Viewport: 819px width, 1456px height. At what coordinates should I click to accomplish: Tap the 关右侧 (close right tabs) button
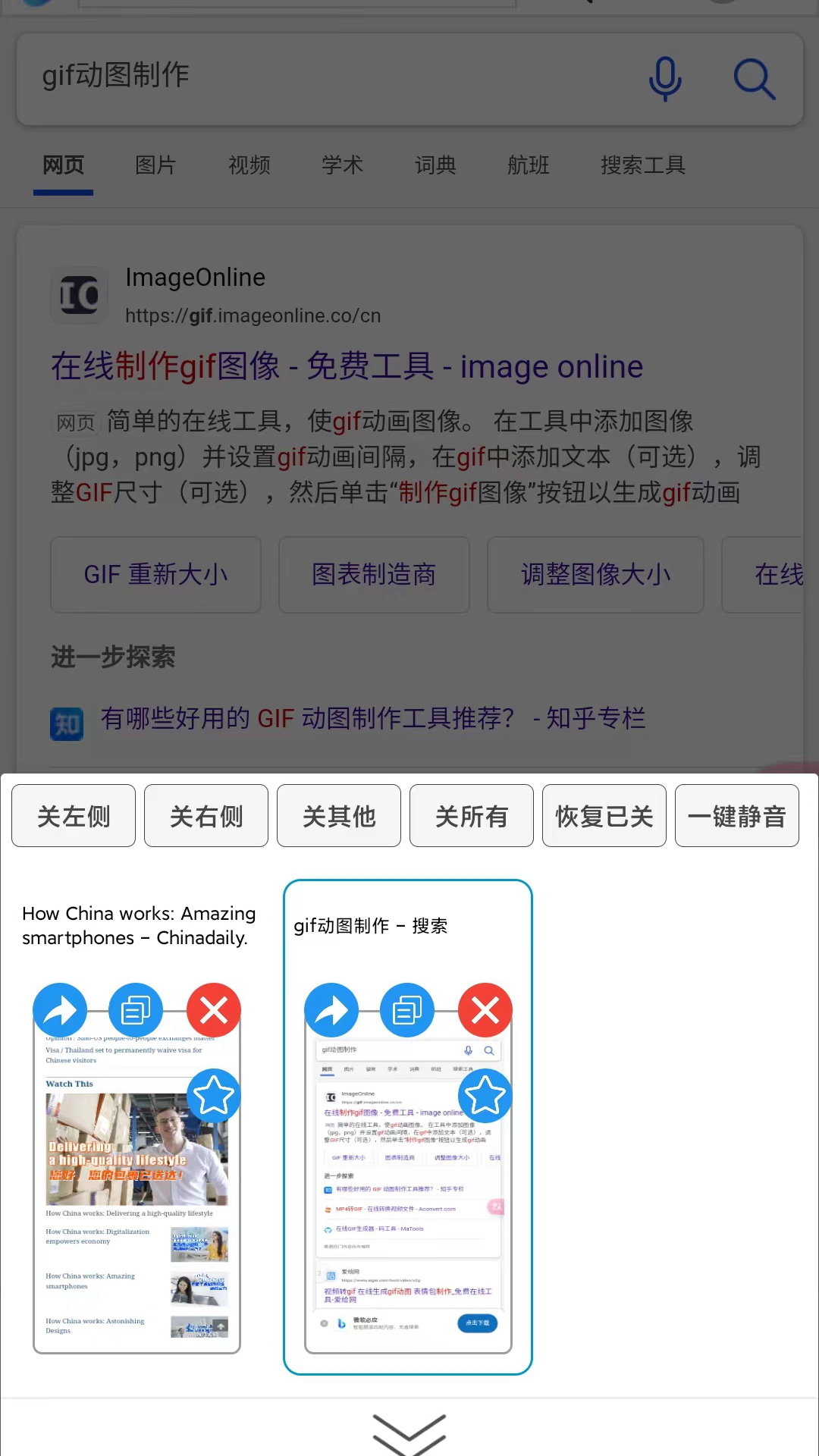click(206, 816)
